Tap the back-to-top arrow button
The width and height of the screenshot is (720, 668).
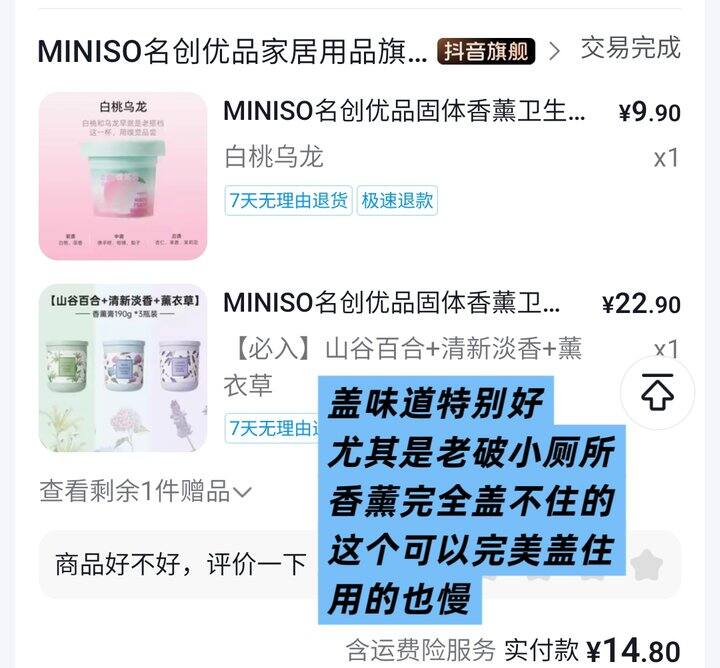click(x=657, y=393)
